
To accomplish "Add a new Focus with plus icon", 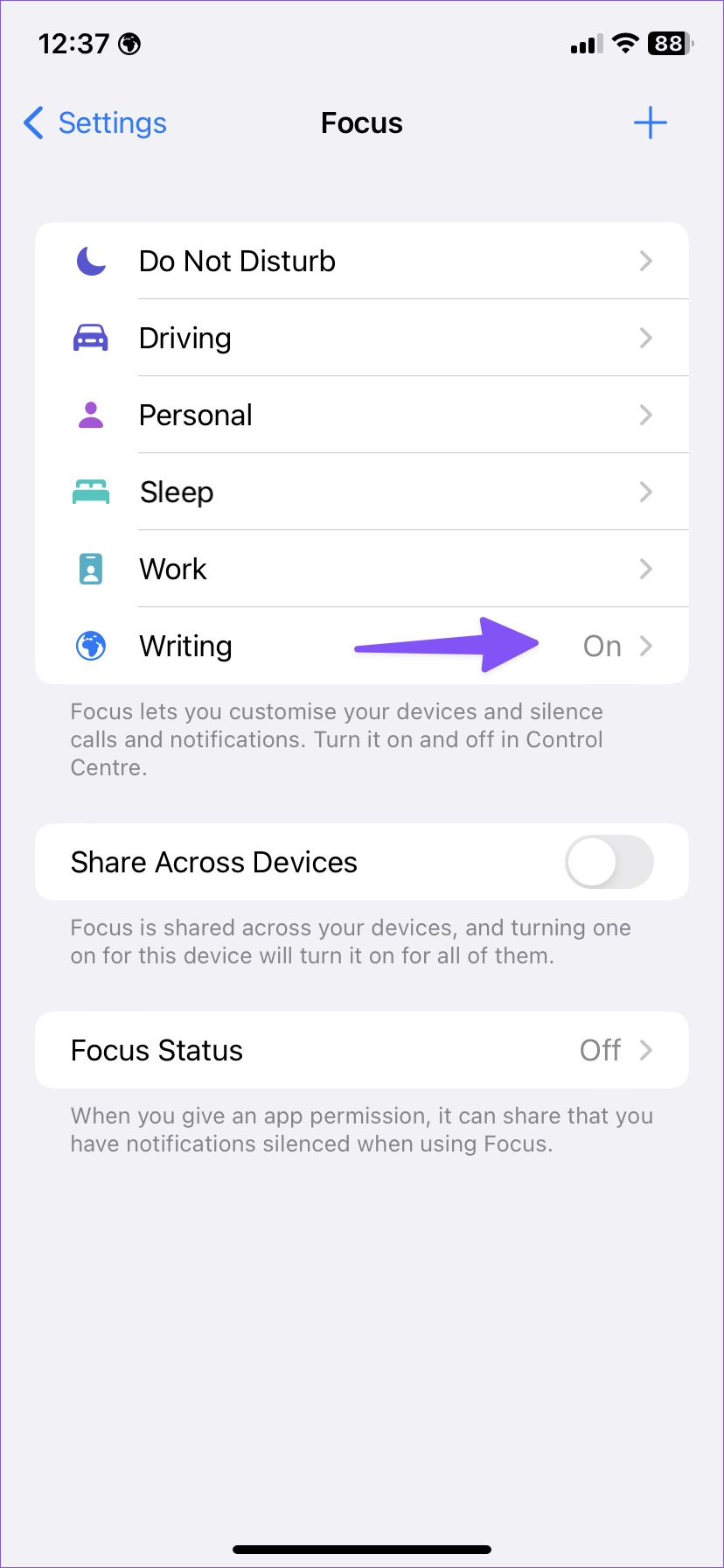I will click(650, 123).
